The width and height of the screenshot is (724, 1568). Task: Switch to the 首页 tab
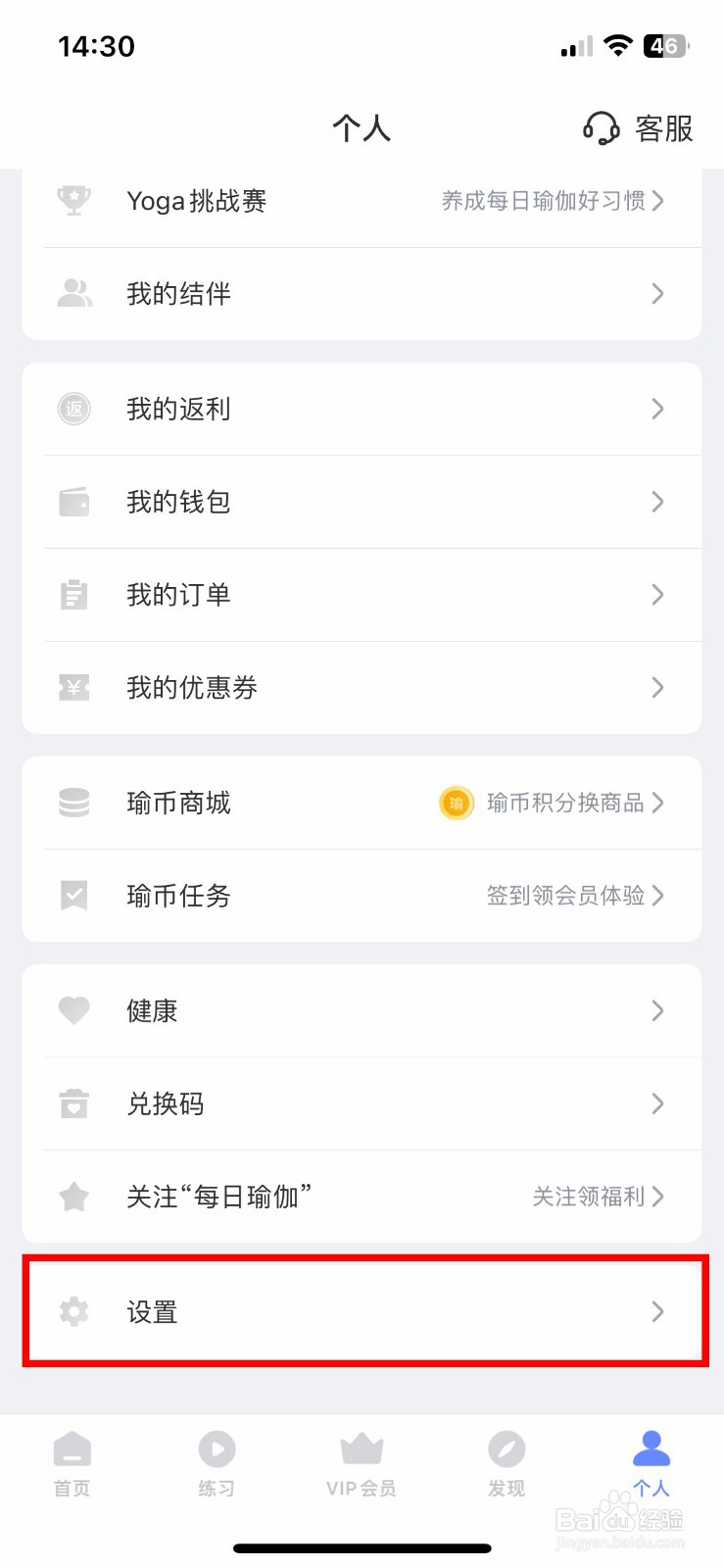tap(72, 1464)
